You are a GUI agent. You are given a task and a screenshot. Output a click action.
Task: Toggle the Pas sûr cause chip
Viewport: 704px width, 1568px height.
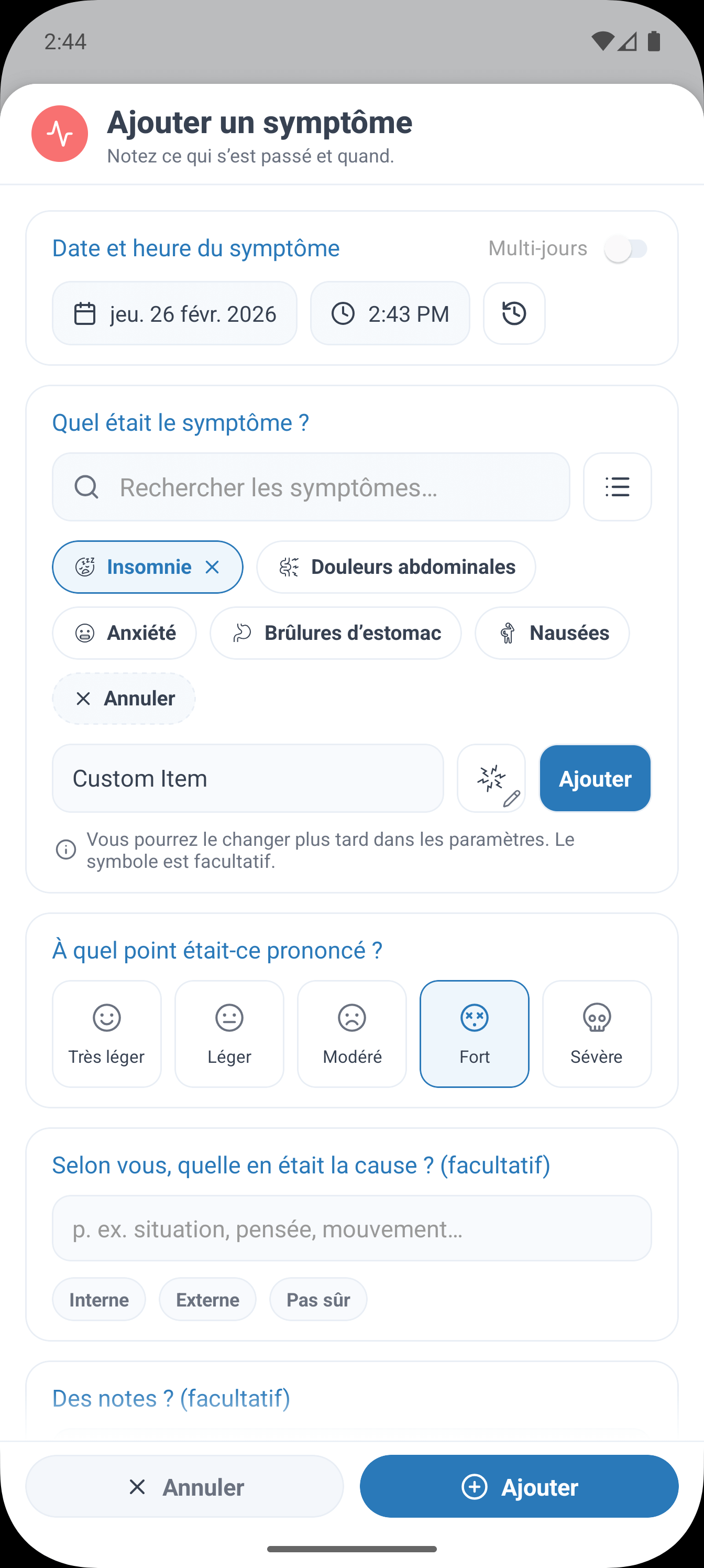(317, 1300)
